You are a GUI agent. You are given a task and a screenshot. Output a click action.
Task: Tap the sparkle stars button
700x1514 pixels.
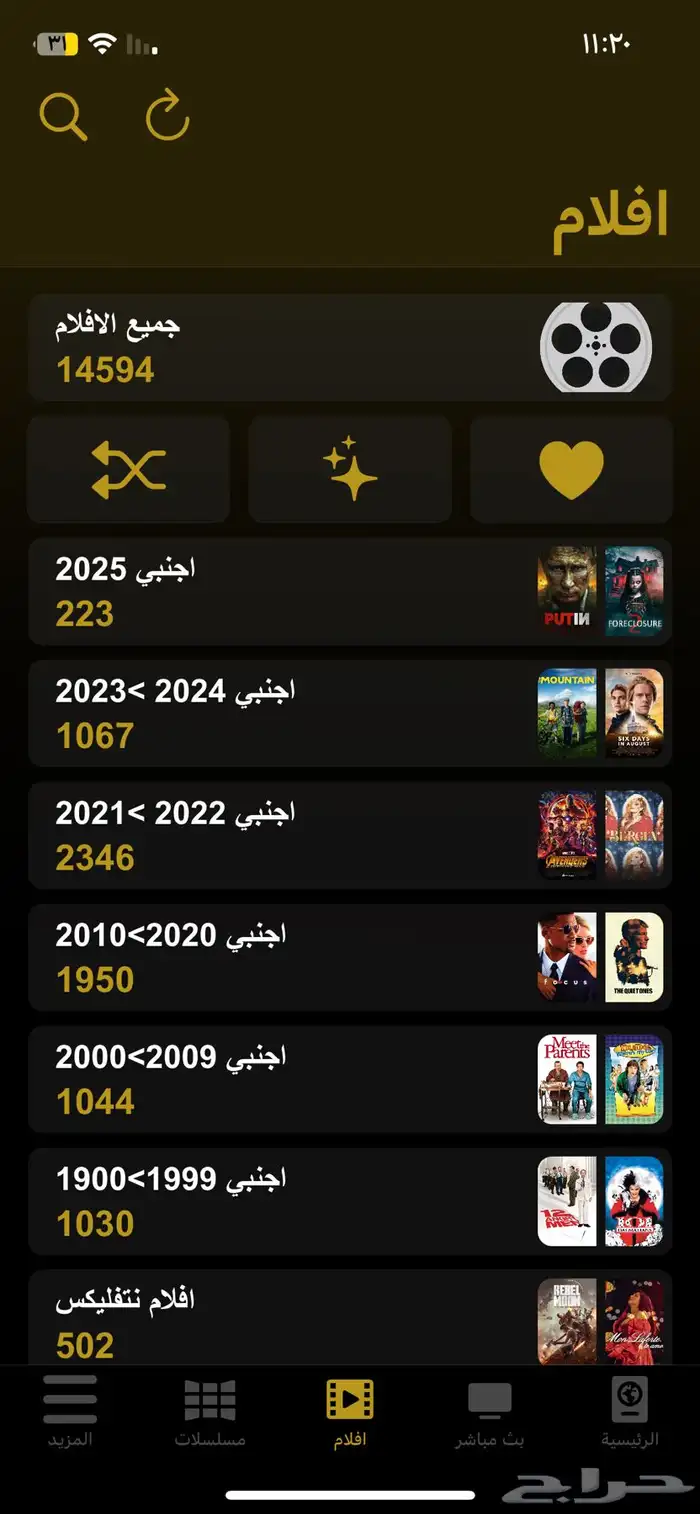350,469
